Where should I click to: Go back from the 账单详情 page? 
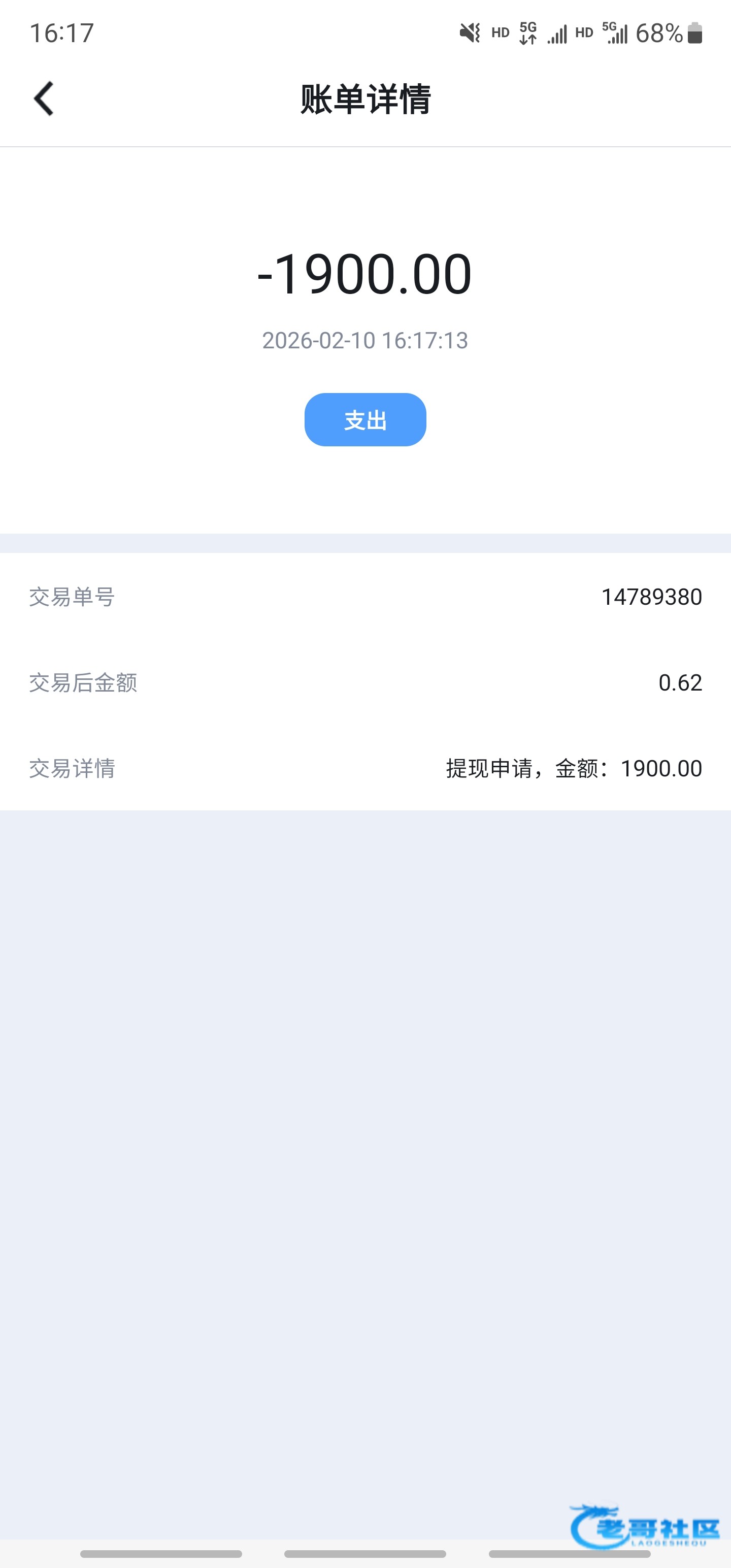pos(44,99)
